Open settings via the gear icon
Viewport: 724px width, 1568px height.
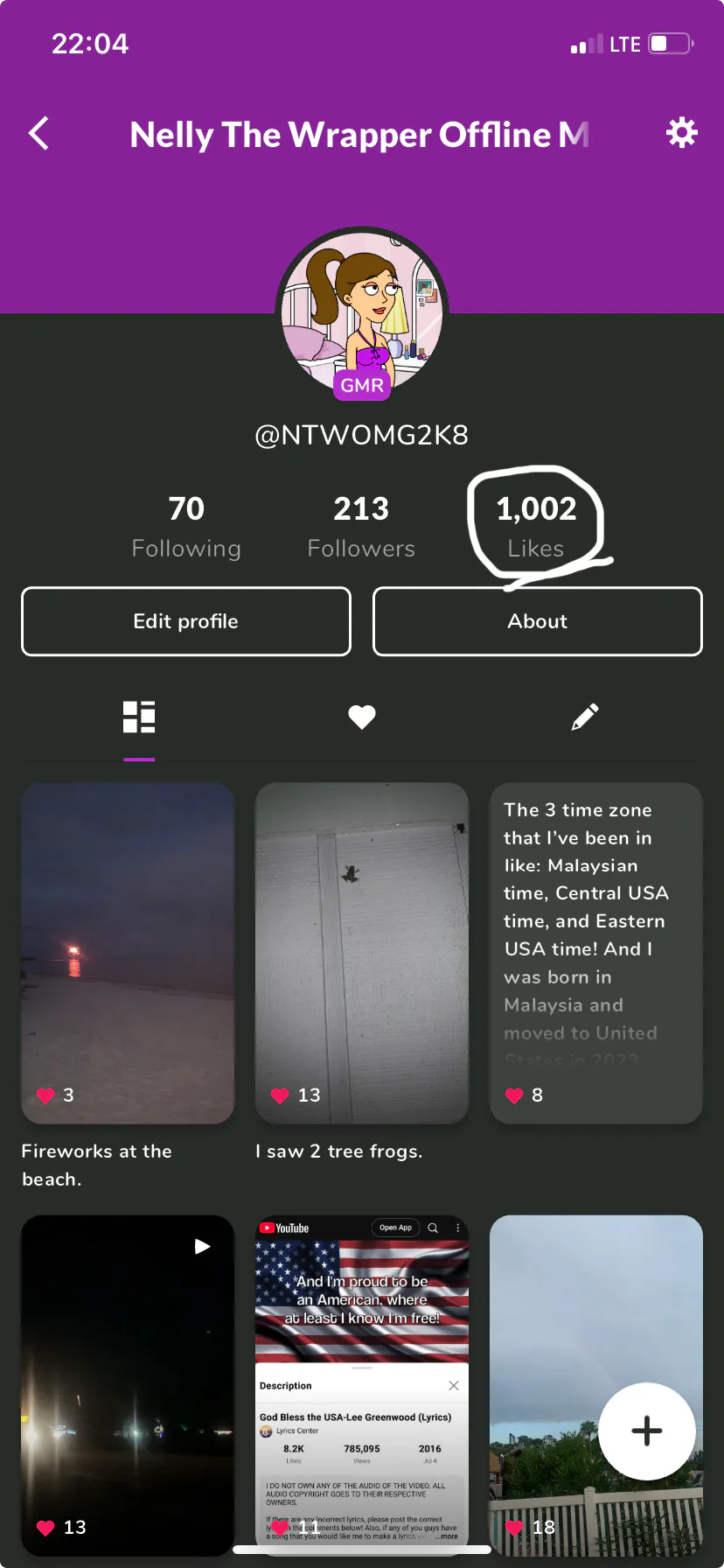(682, 133)
